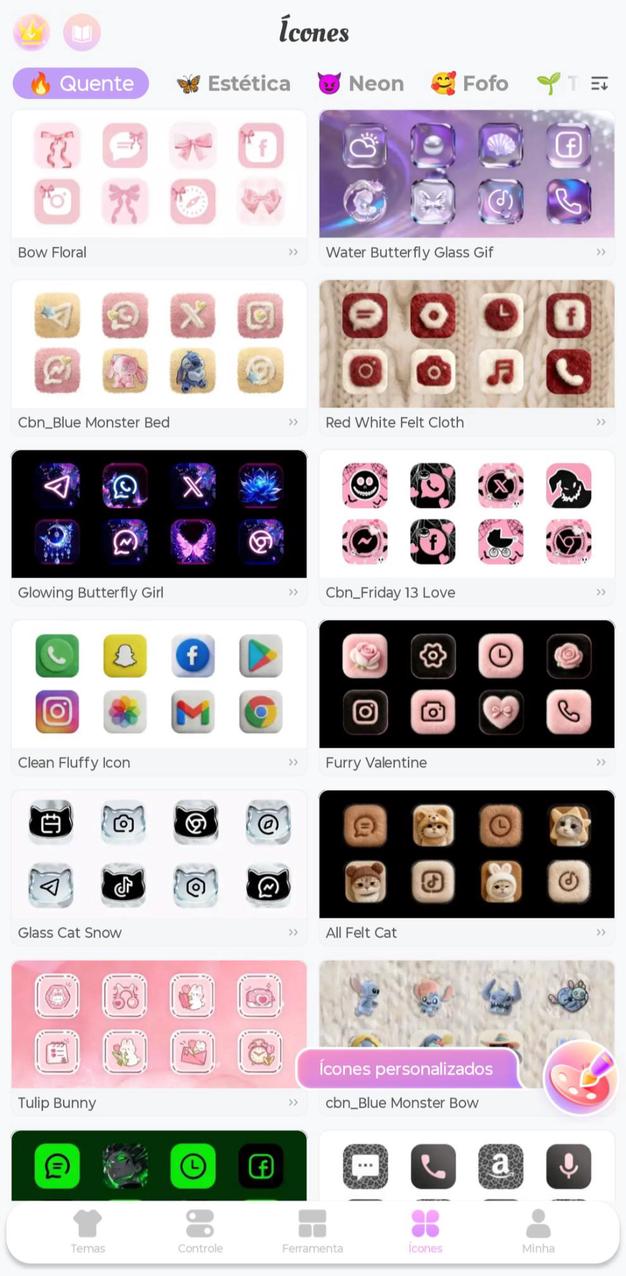The height and width of the screenshot is (1276, 626).
Task: Select the Clean Fluffy Icon pack
Action: click(x=159, y=698)
